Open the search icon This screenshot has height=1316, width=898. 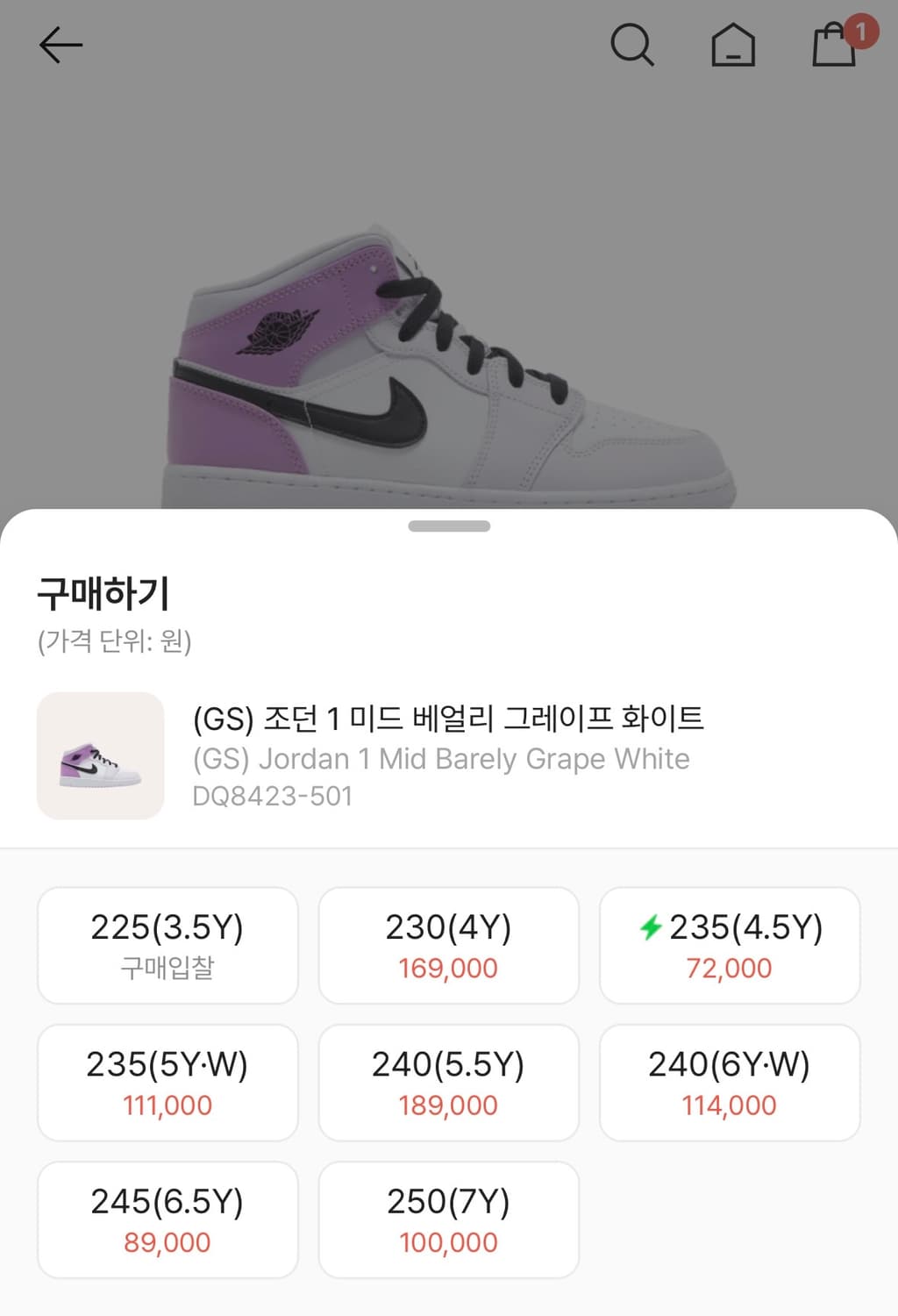coord(633,46)
